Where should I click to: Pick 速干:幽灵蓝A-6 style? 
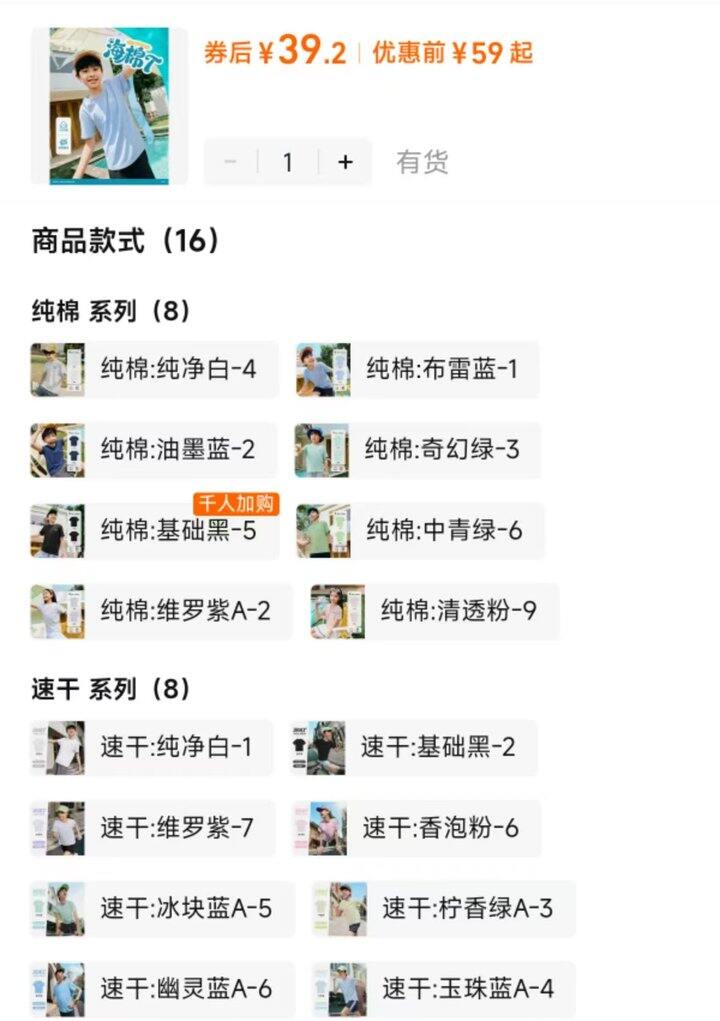point(162,989)
